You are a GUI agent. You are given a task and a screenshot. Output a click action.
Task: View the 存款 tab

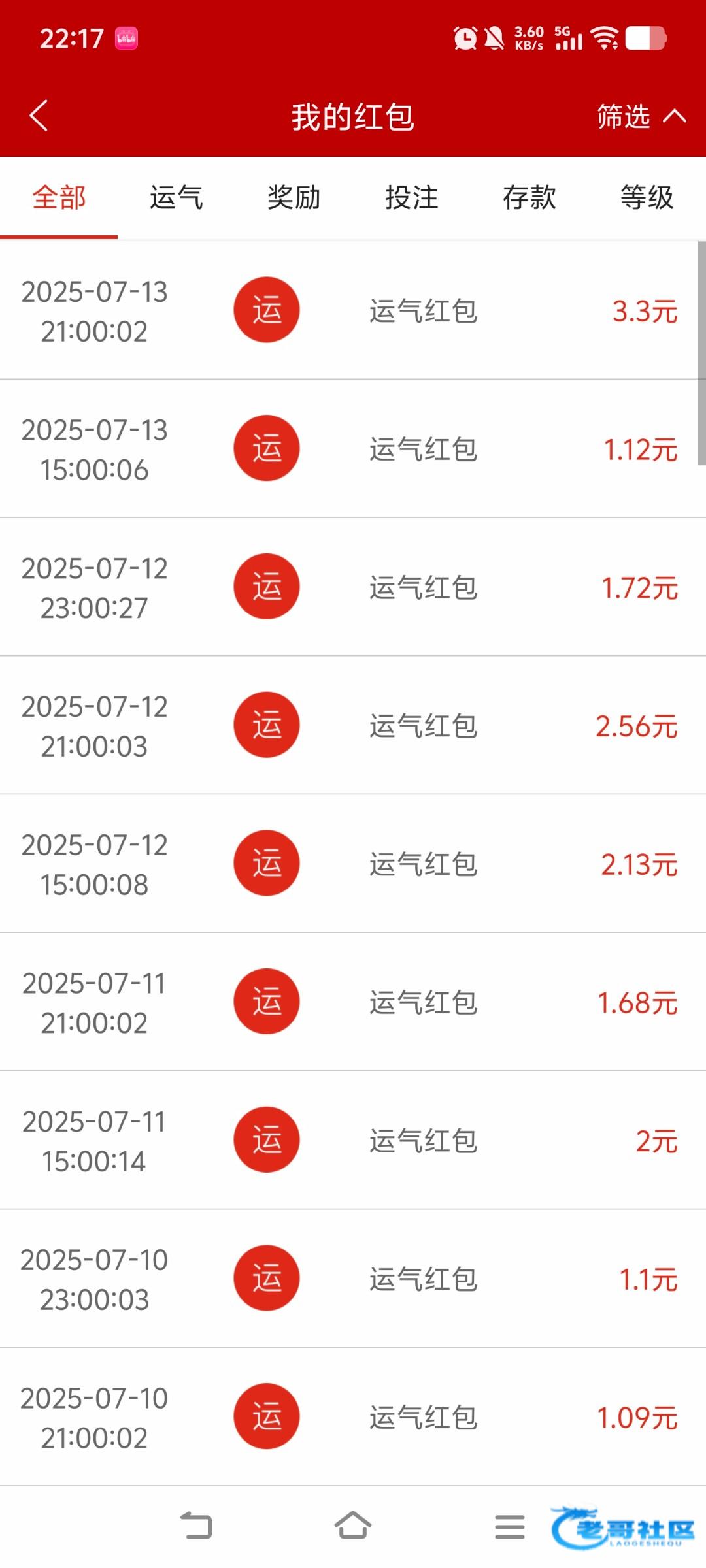529,197
